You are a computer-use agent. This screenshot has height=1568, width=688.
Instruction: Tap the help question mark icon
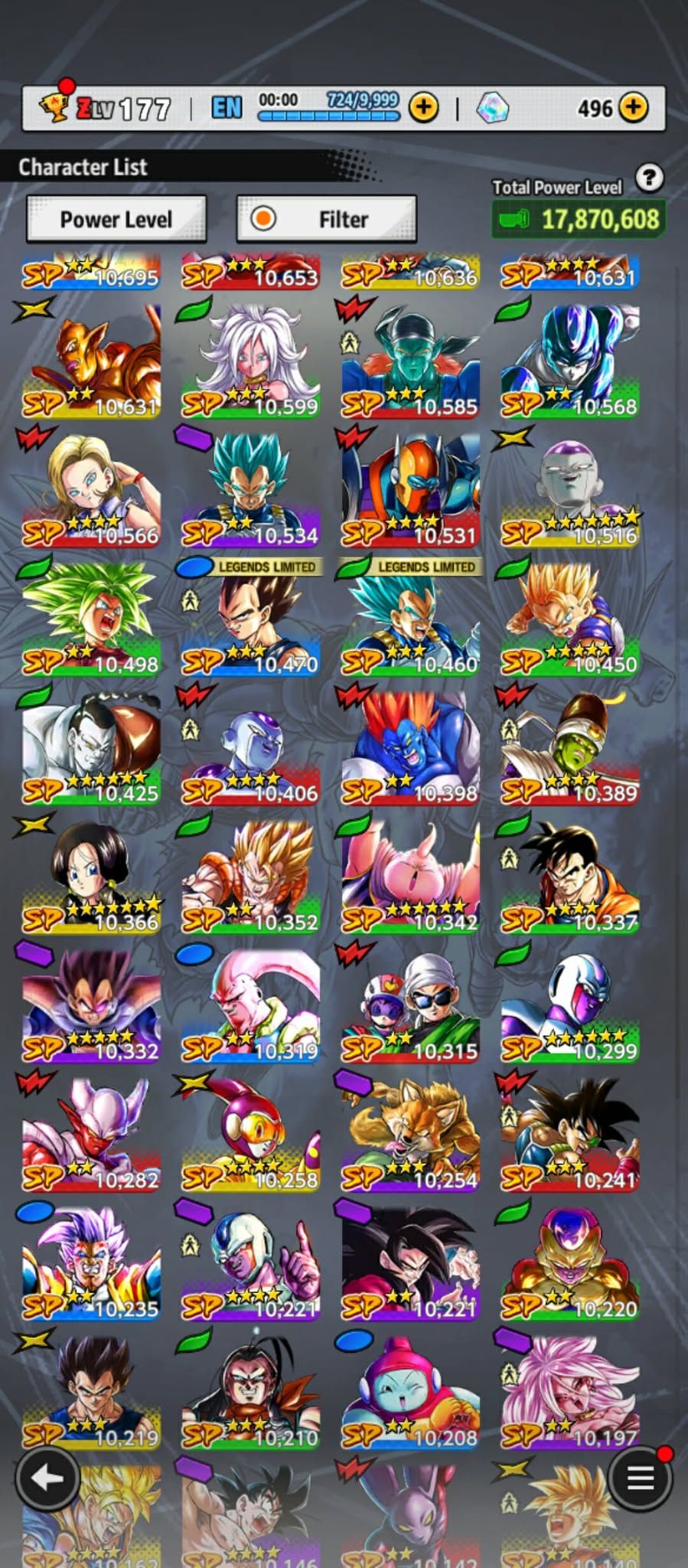649,178
